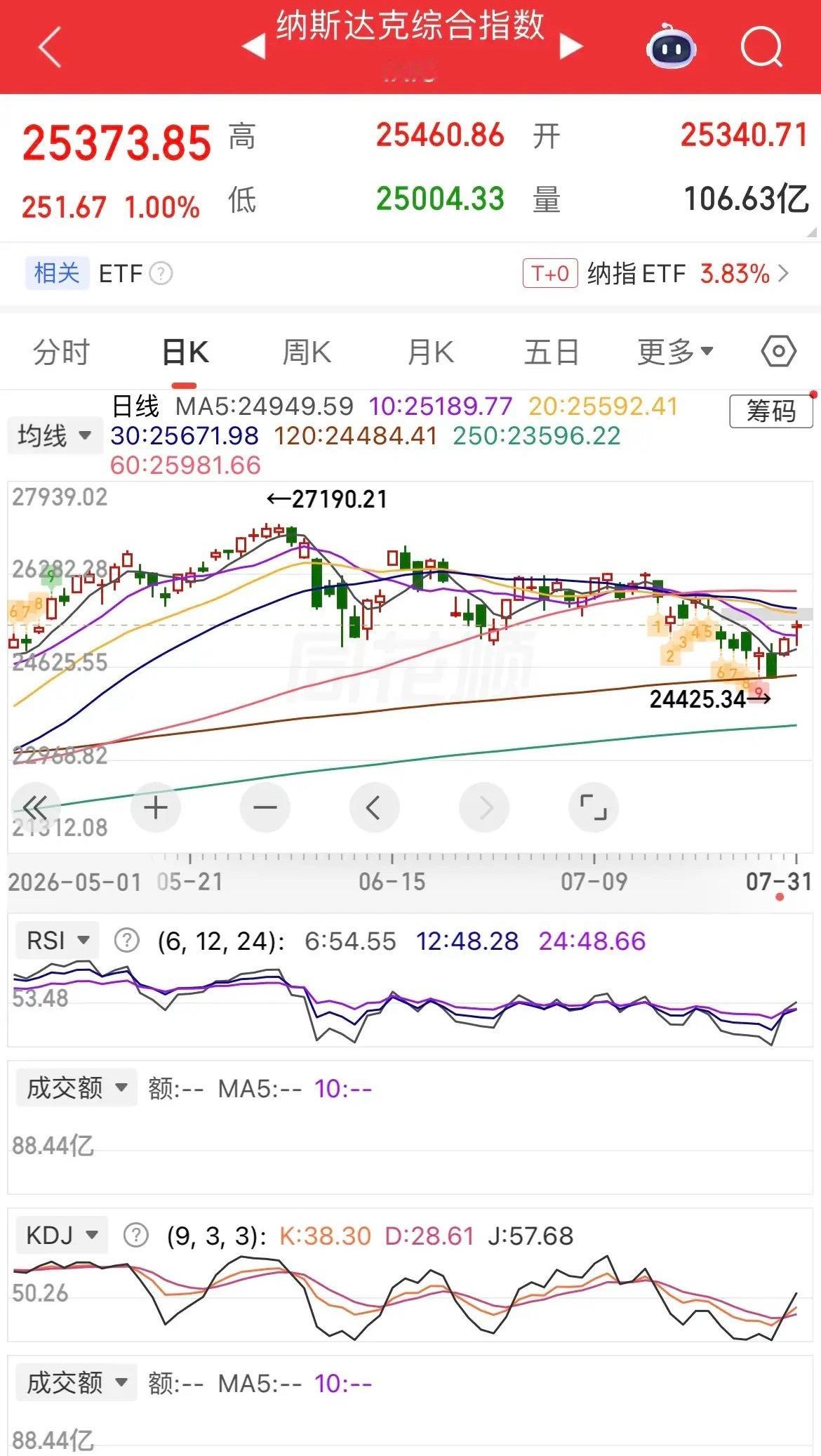Switch to the 周K tab
Viewport: 821px width, 1456px height.
coord(307,352)
